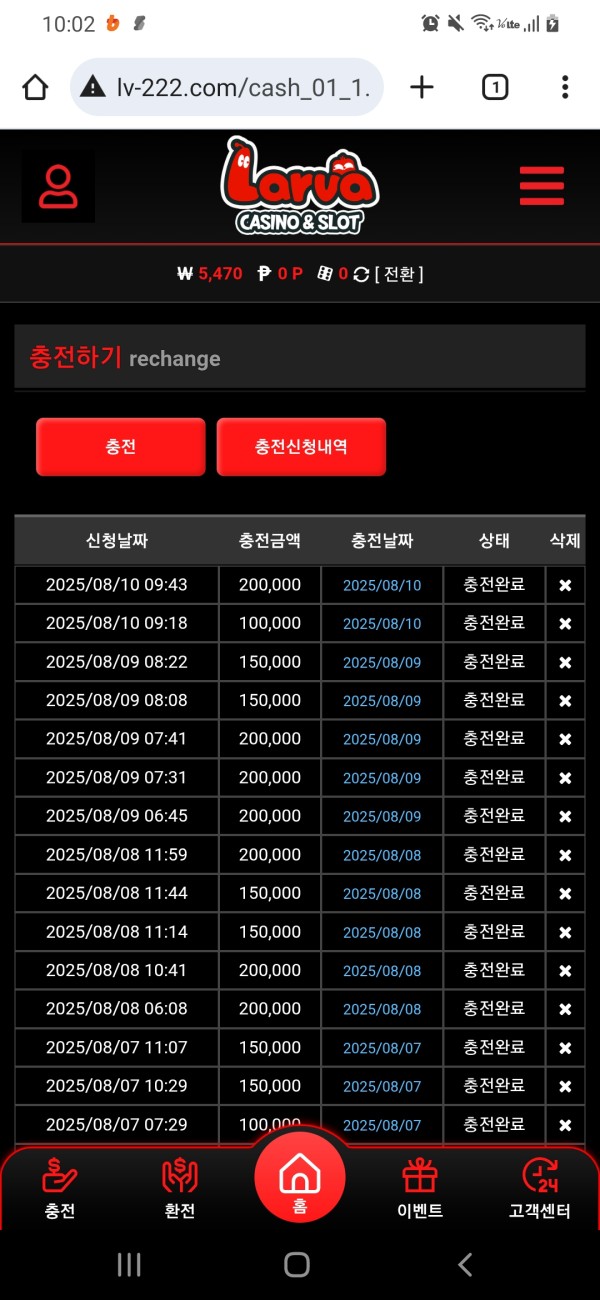Delete the 2025/08/08 11:59 entry

click(x=565, y=855)
